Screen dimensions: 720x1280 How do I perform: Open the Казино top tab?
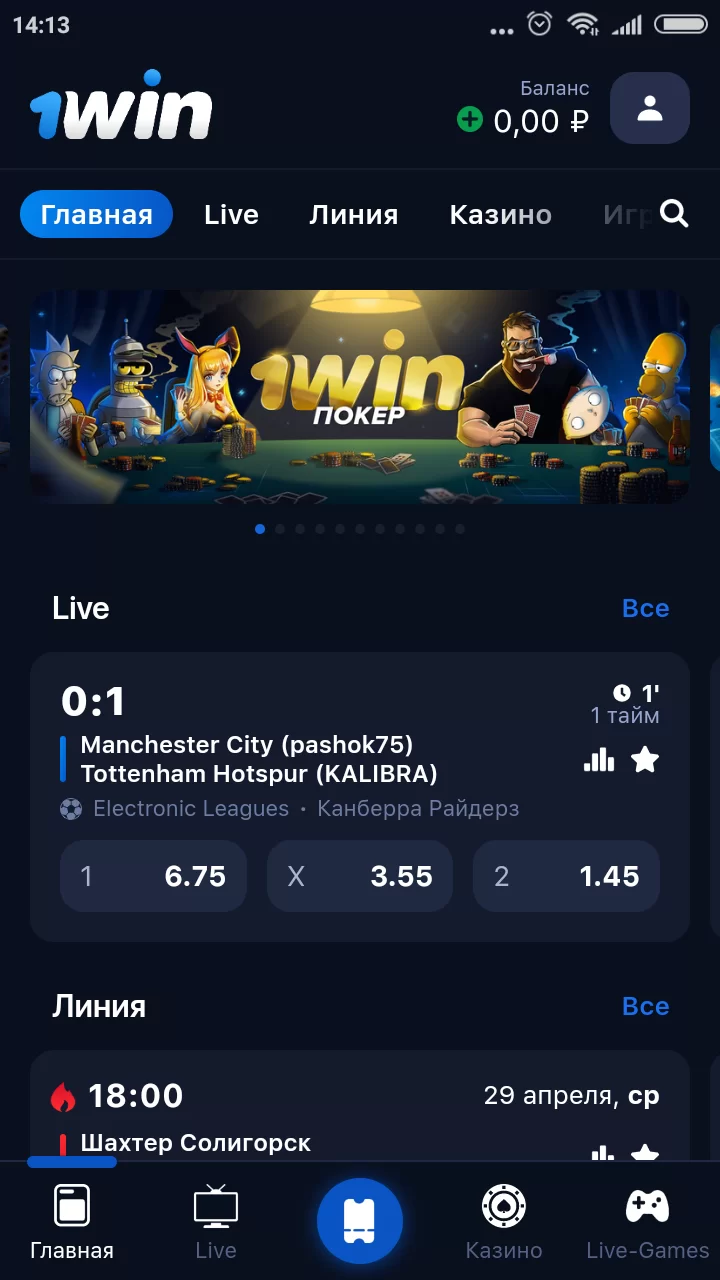pos(500,214)
